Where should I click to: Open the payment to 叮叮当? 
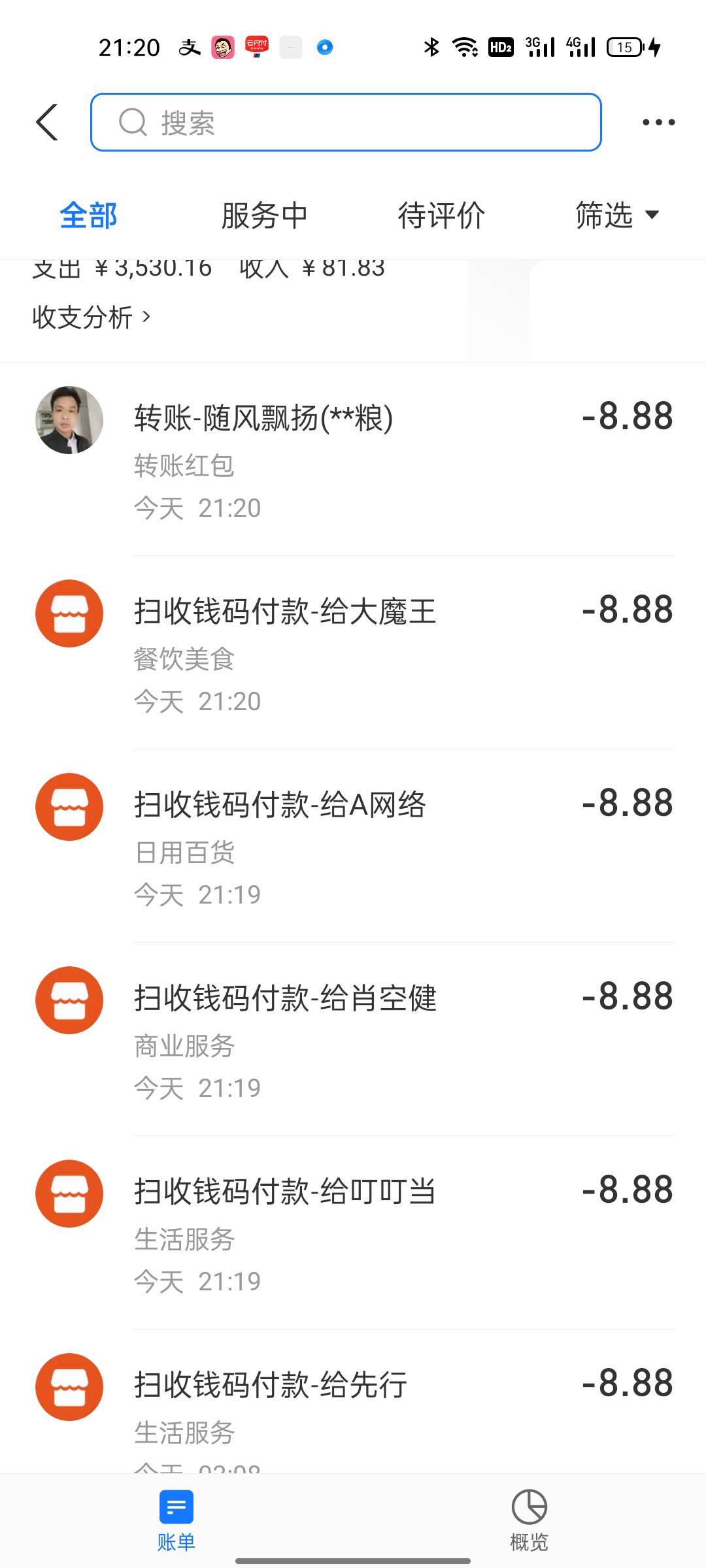(x=353, y=1232)
